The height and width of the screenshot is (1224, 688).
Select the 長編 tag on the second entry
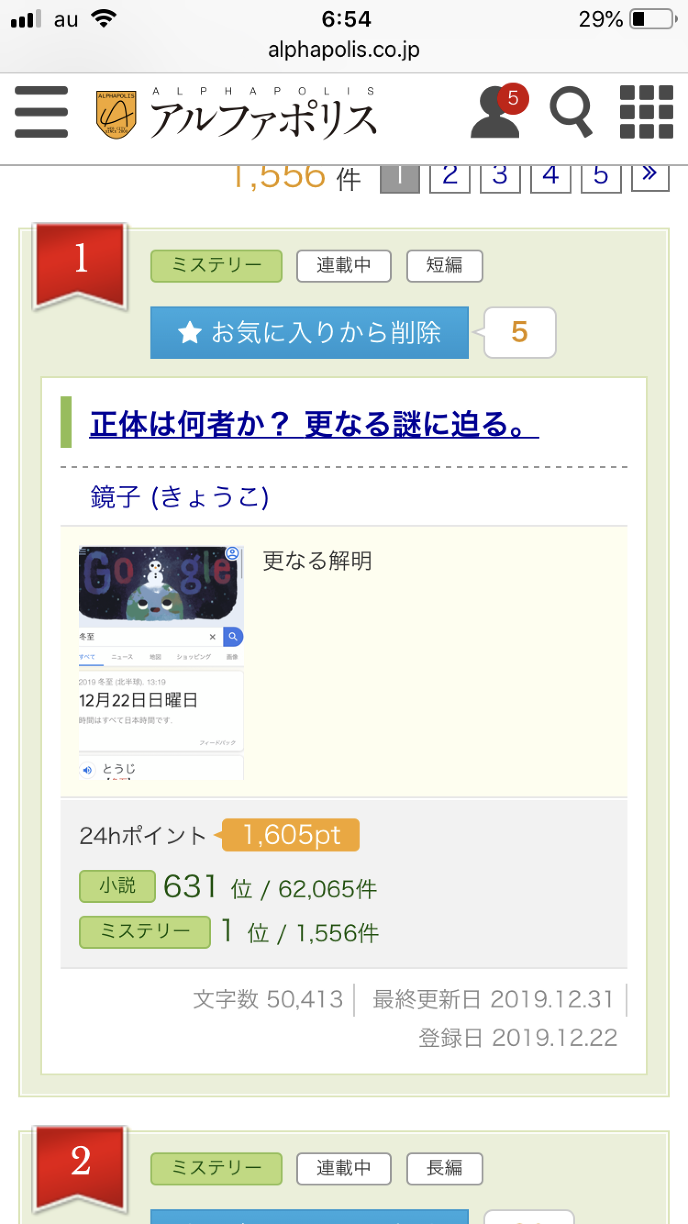point(444,1167)
